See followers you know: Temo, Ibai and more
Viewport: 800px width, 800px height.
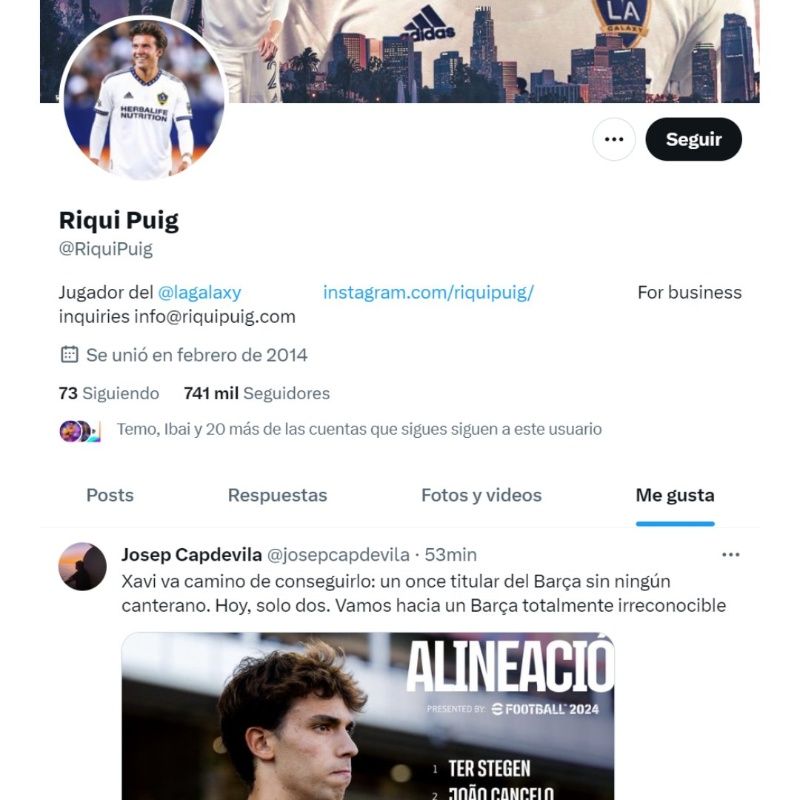pos(359,429)
